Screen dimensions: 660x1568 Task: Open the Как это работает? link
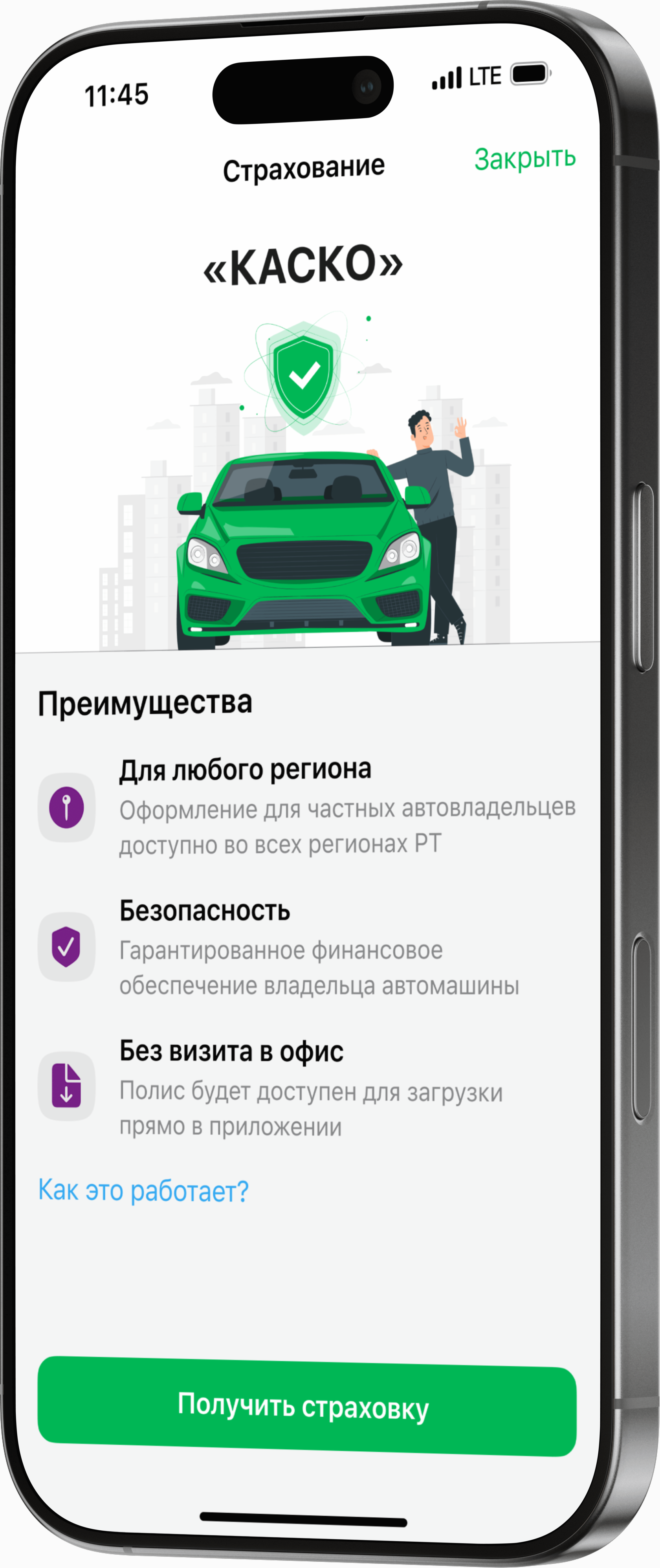click(143, 1190)
